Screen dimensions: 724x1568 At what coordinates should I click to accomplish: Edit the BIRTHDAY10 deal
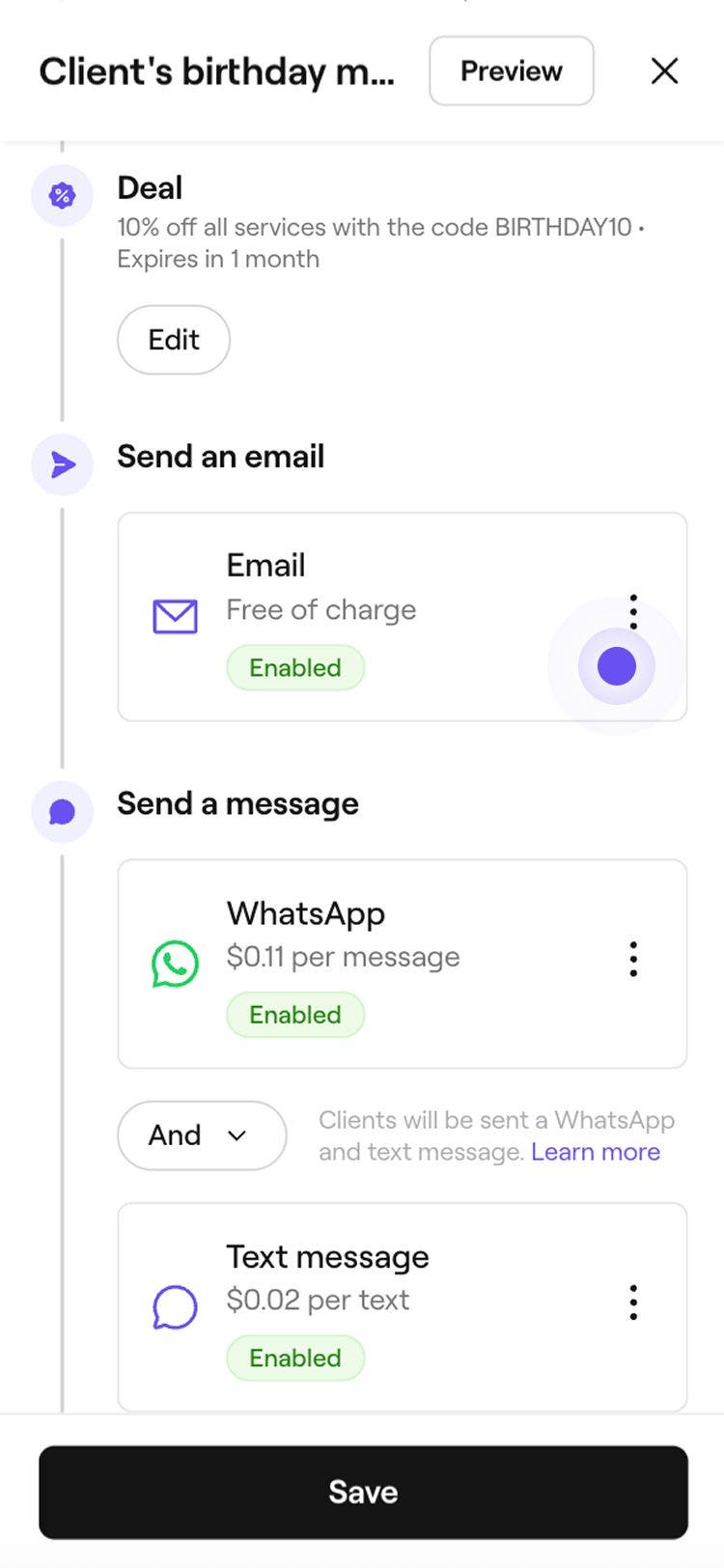coord(174,340)
